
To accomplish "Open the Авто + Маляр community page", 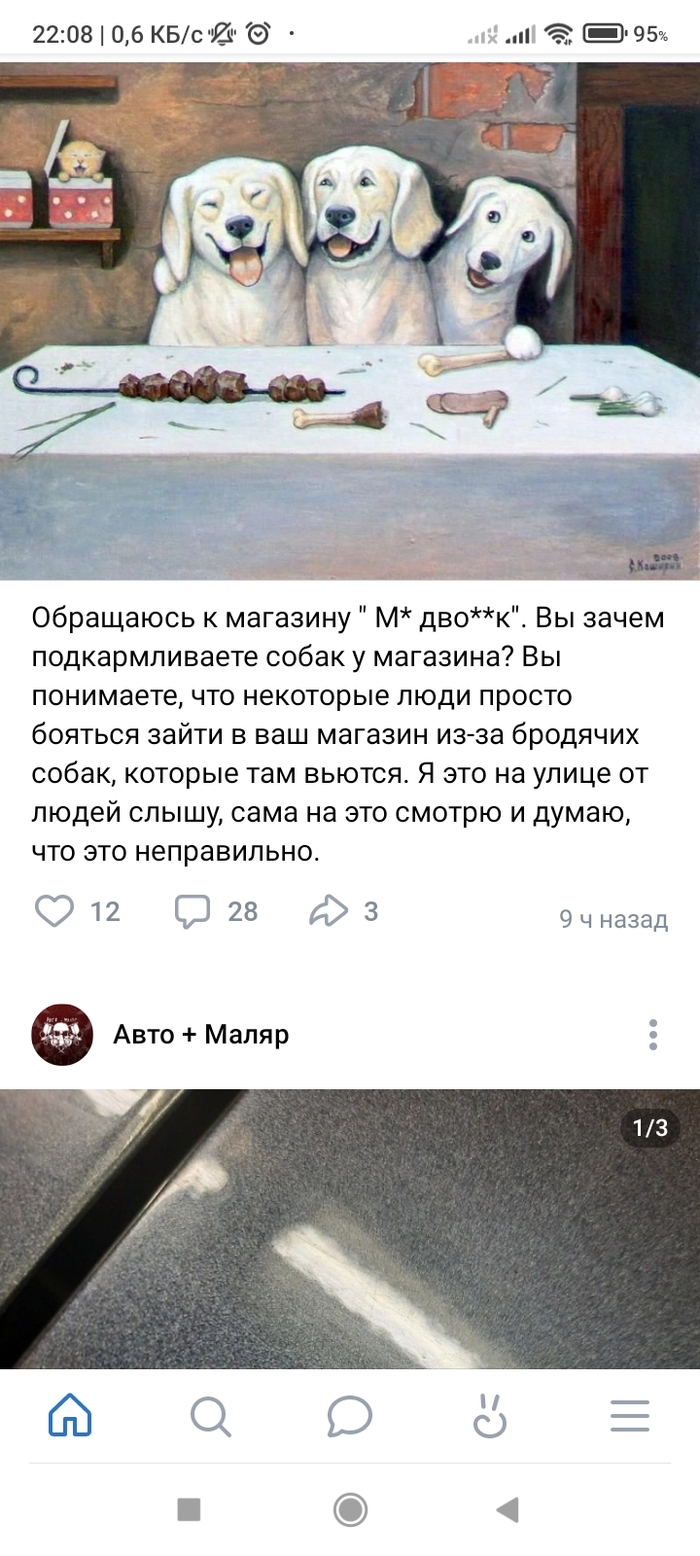I will point(200,1034).
